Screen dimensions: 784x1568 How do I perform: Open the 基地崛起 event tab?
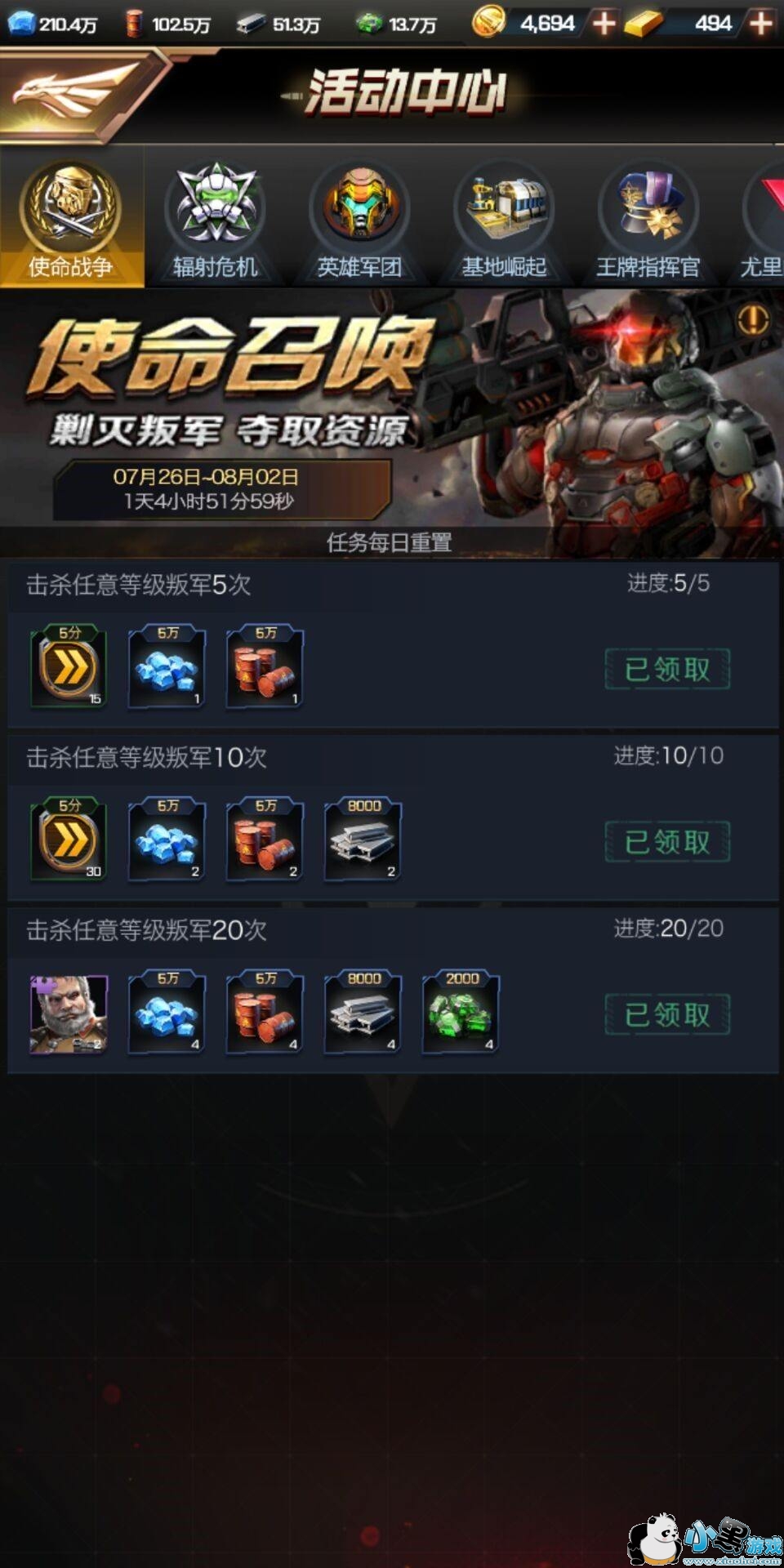click(504, 220)
